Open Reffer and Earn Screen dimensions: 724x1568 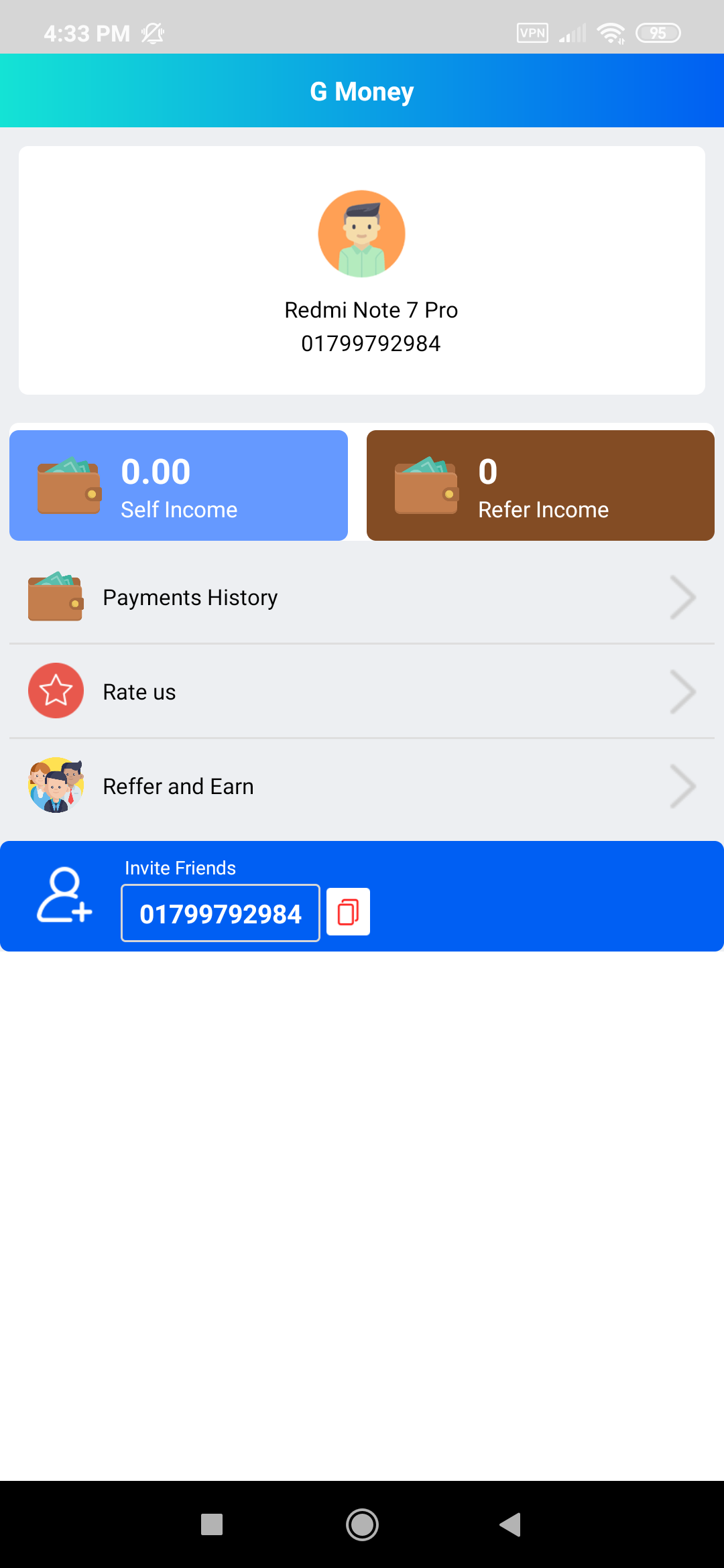[x=362, y=786]
